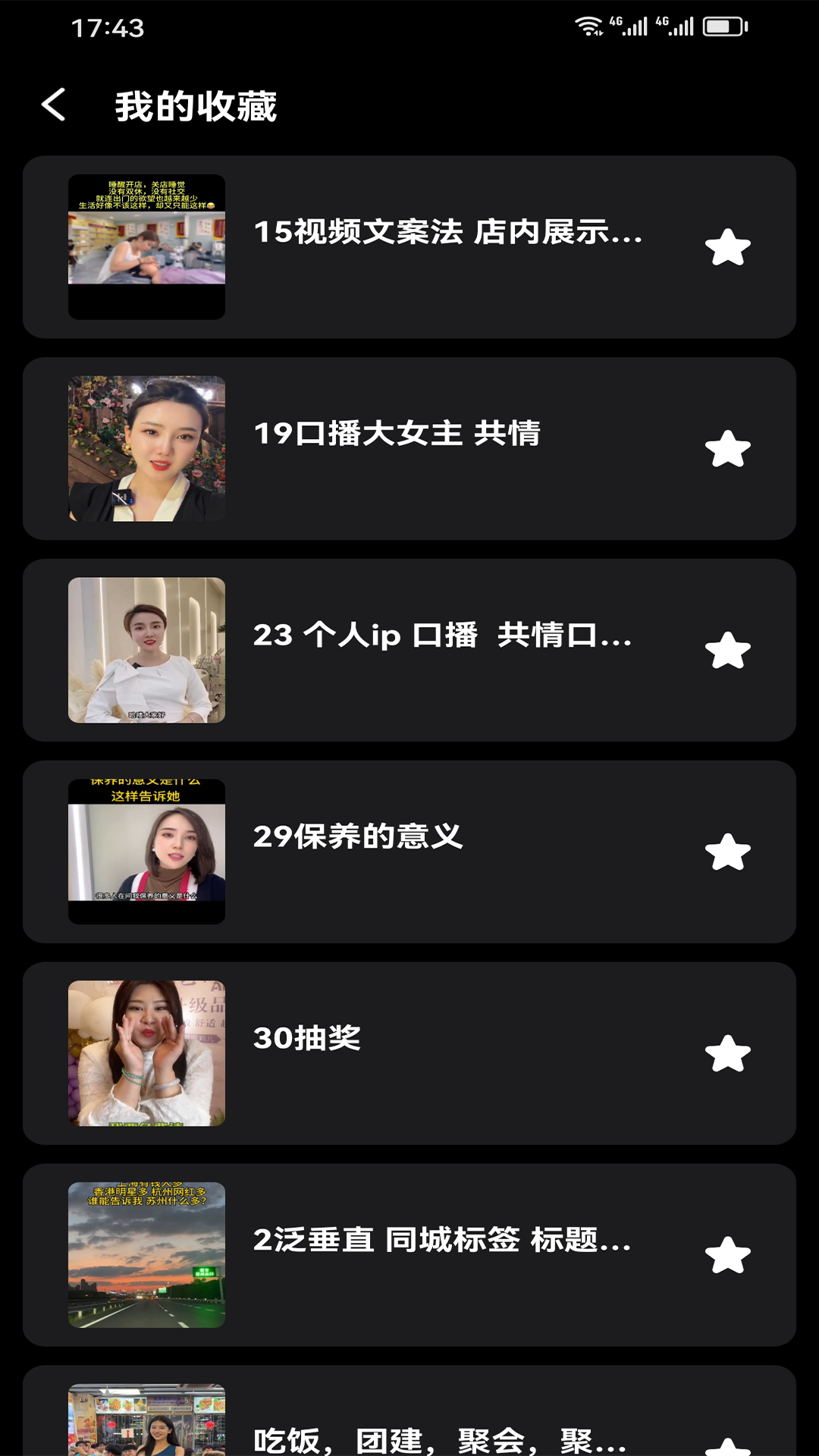Tap the star beside 23 个人ip 口播

pos(728,651)
